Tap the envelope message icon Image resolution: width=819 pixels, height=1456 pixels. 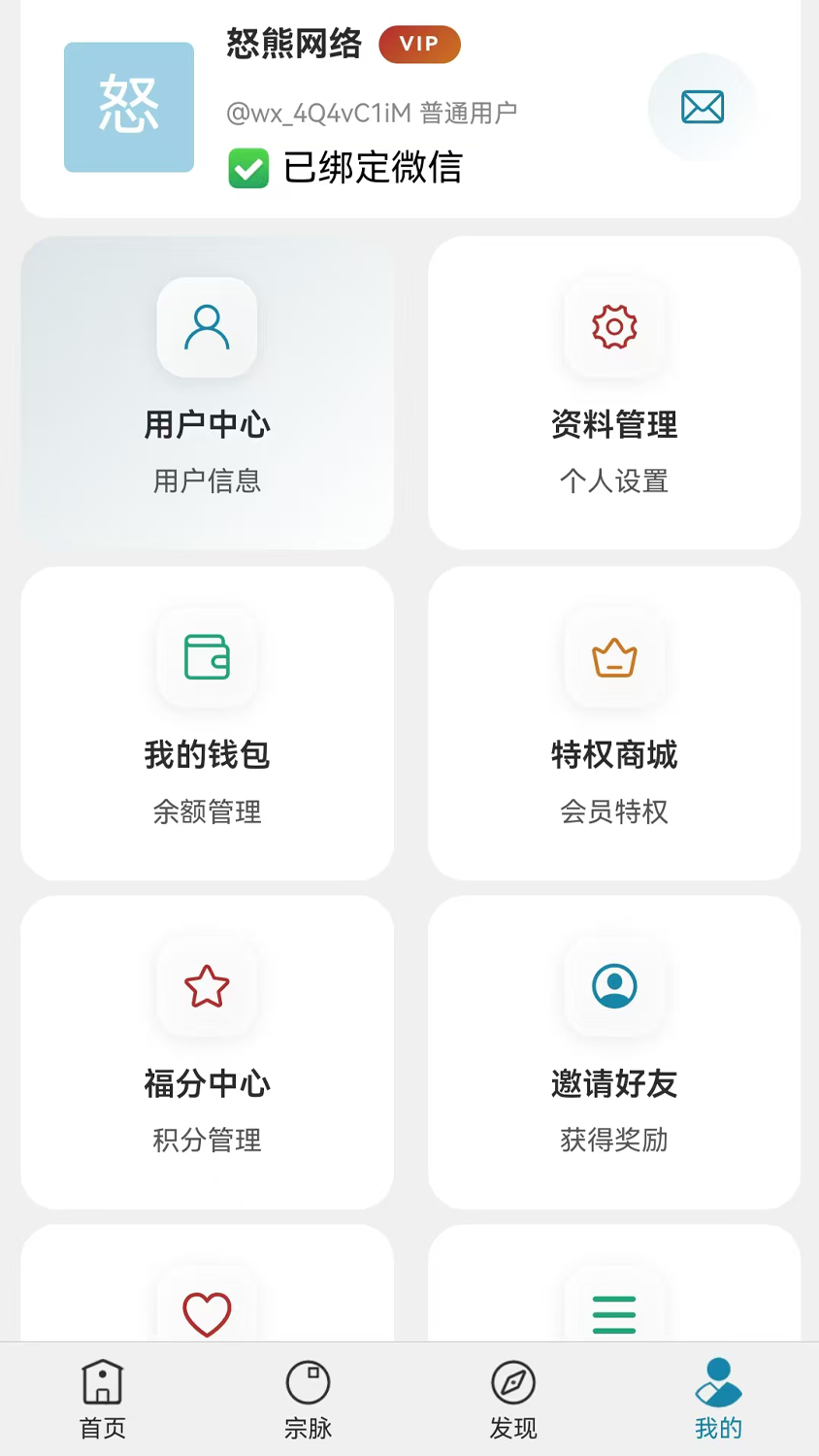703,107
